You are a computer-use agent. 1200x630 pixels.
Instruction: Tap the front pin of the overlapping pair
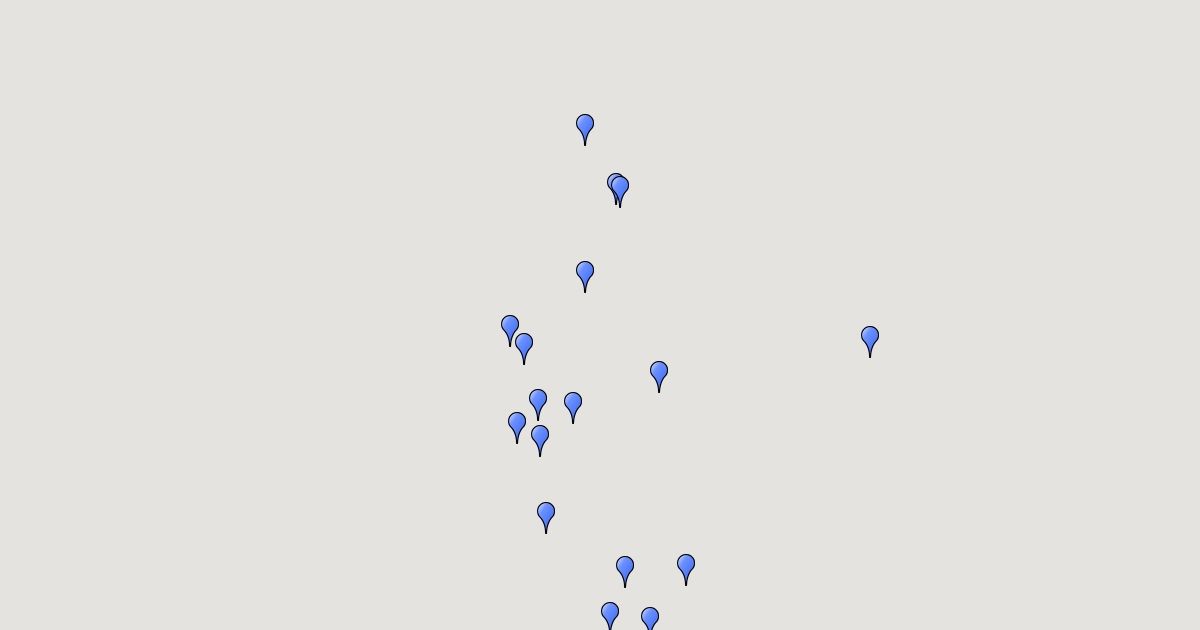click(x=621, y=187)
